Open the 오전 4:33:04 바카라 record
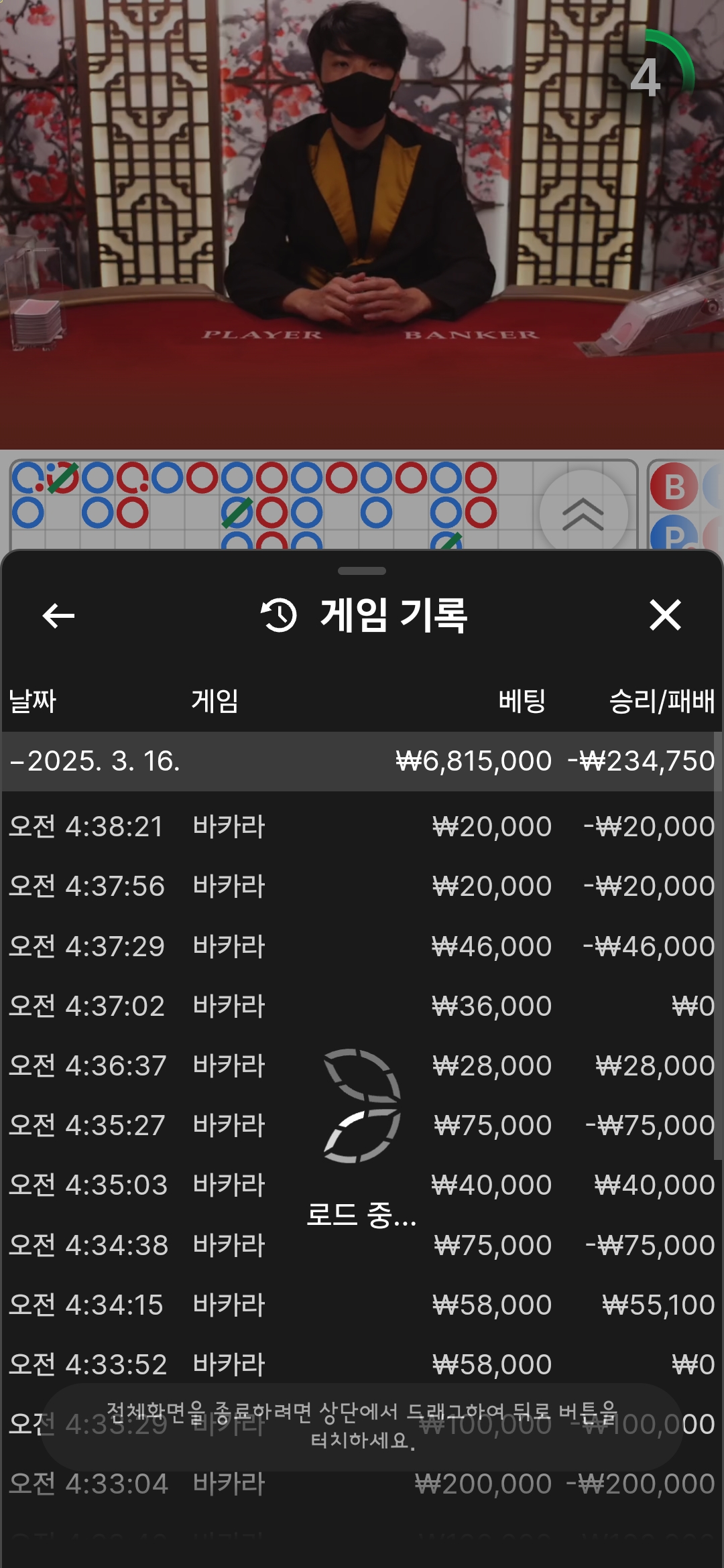 362,1484
